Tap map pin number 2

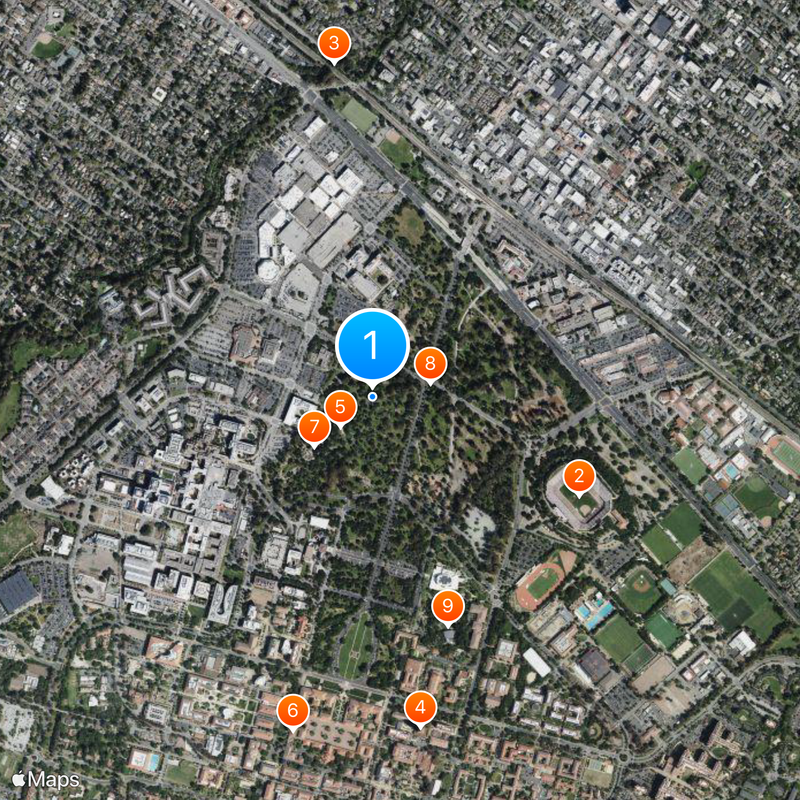tap(579, 477)
